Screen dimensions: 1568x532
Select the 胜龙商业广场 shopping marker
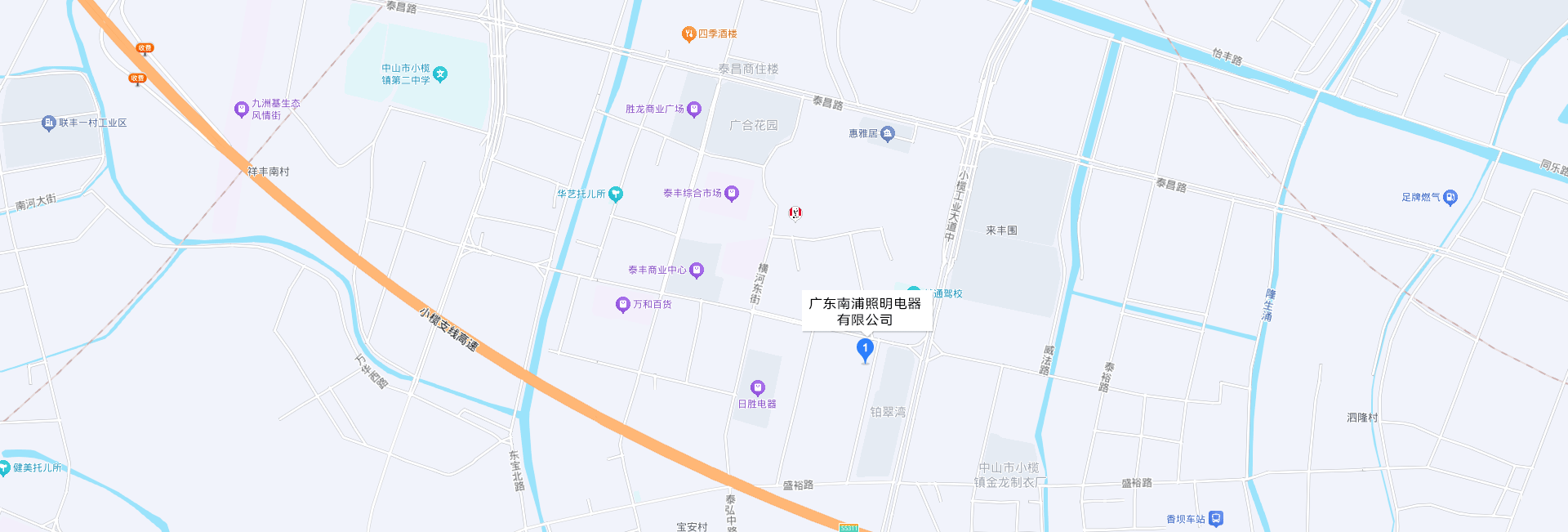click(x=694, y=109)
